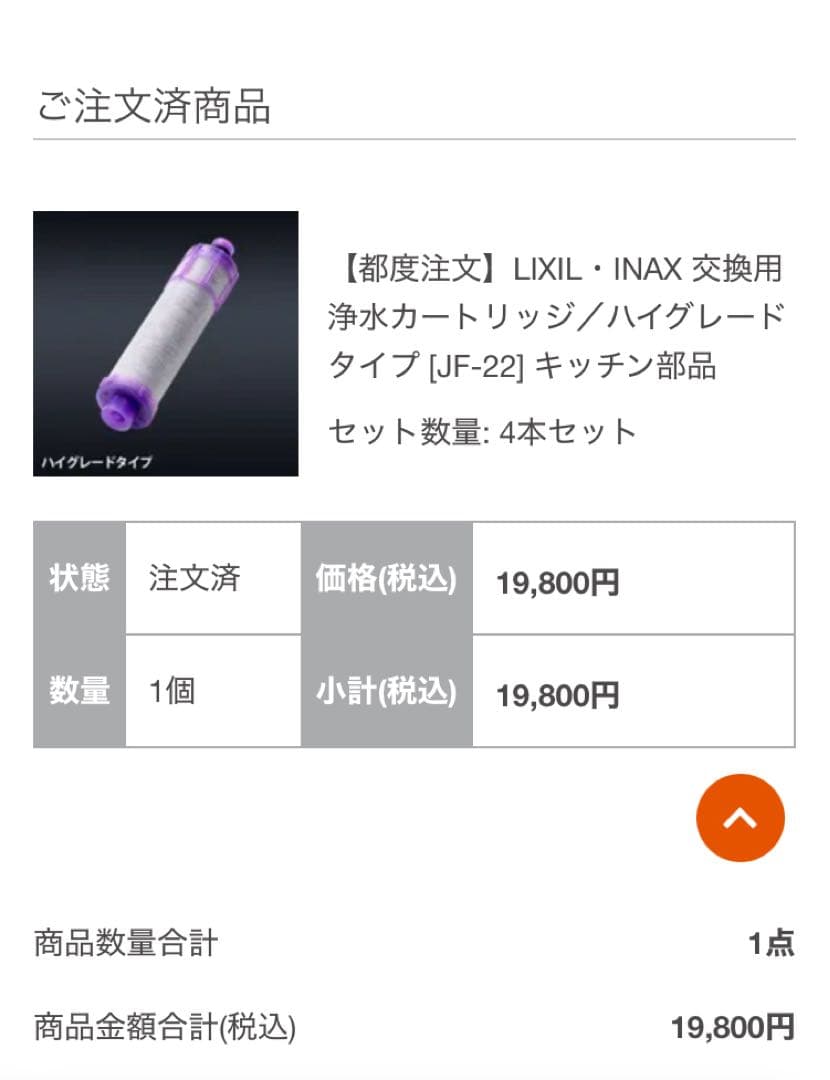
Task: Click the 小計(税込) subtotal label
Action: point(386,690)
